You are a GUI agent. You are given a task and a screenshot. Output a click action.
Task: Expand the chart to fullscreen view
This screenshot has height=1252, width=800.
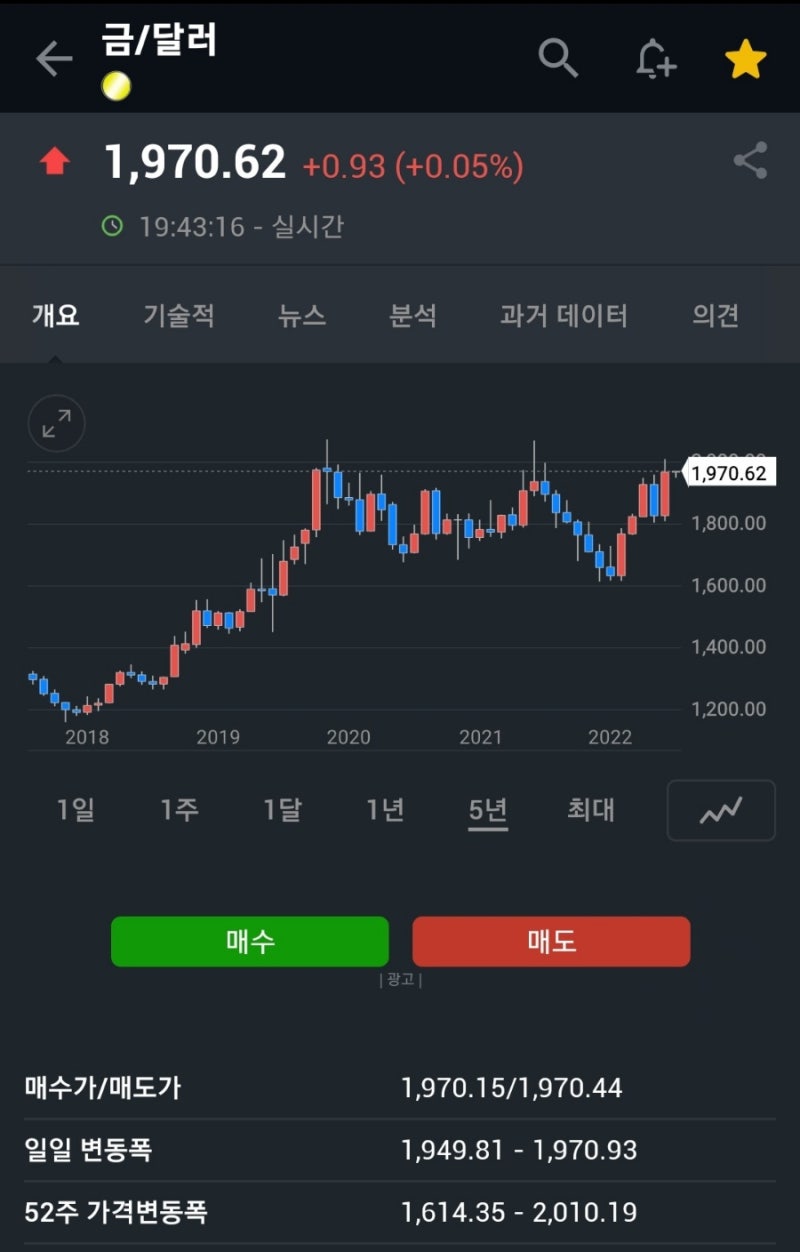click(x=55, y=423)
